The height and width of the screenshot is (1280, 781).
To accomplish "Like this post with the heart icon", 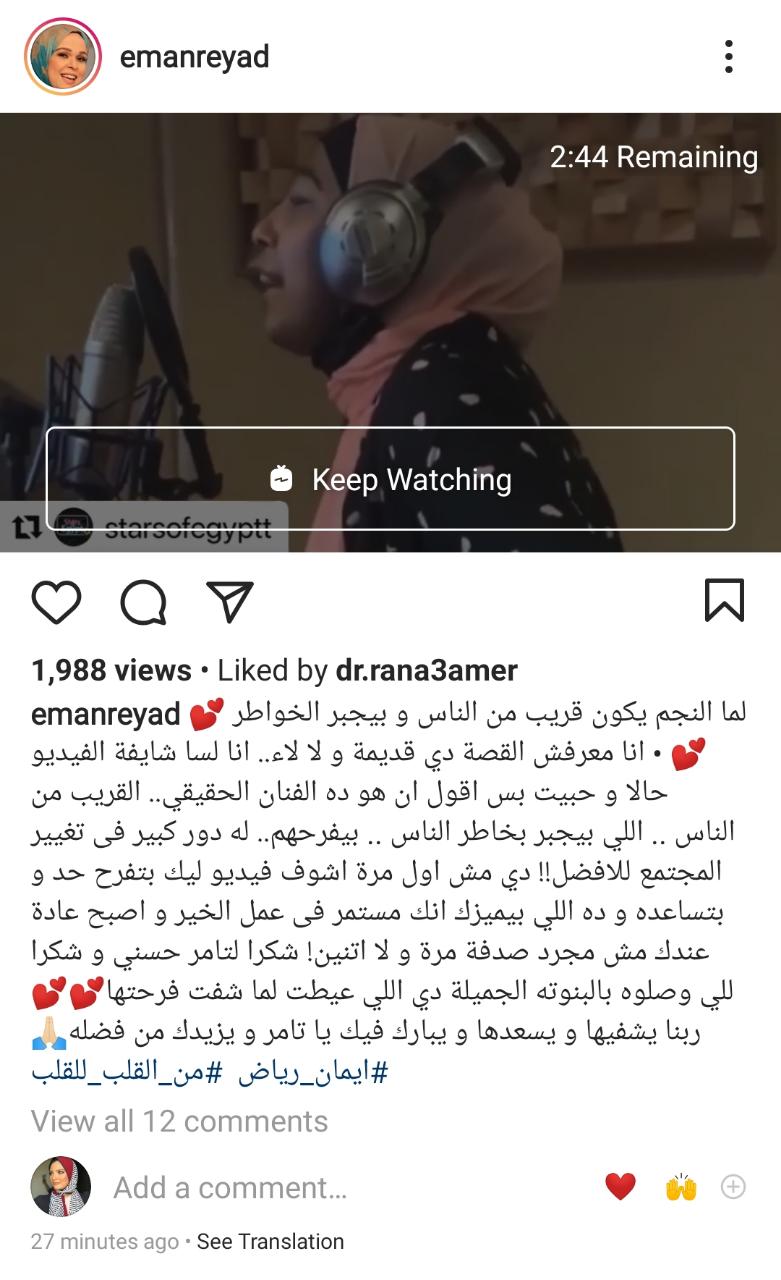I will (x=56, y=602).
